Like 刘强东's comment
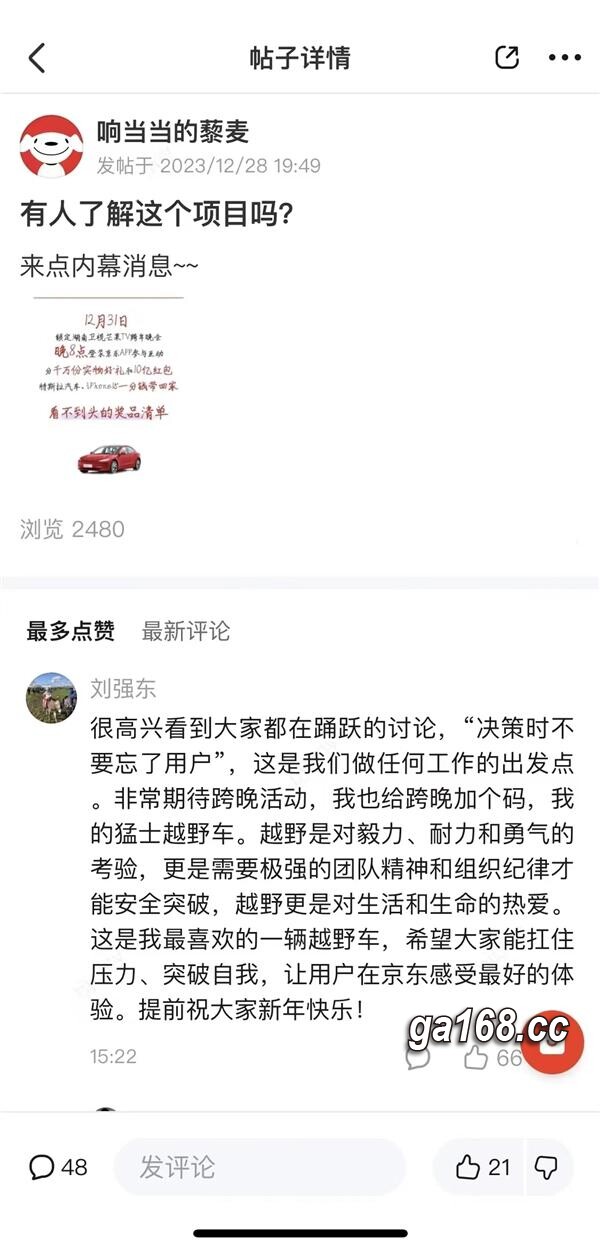 click(478, 1055)
